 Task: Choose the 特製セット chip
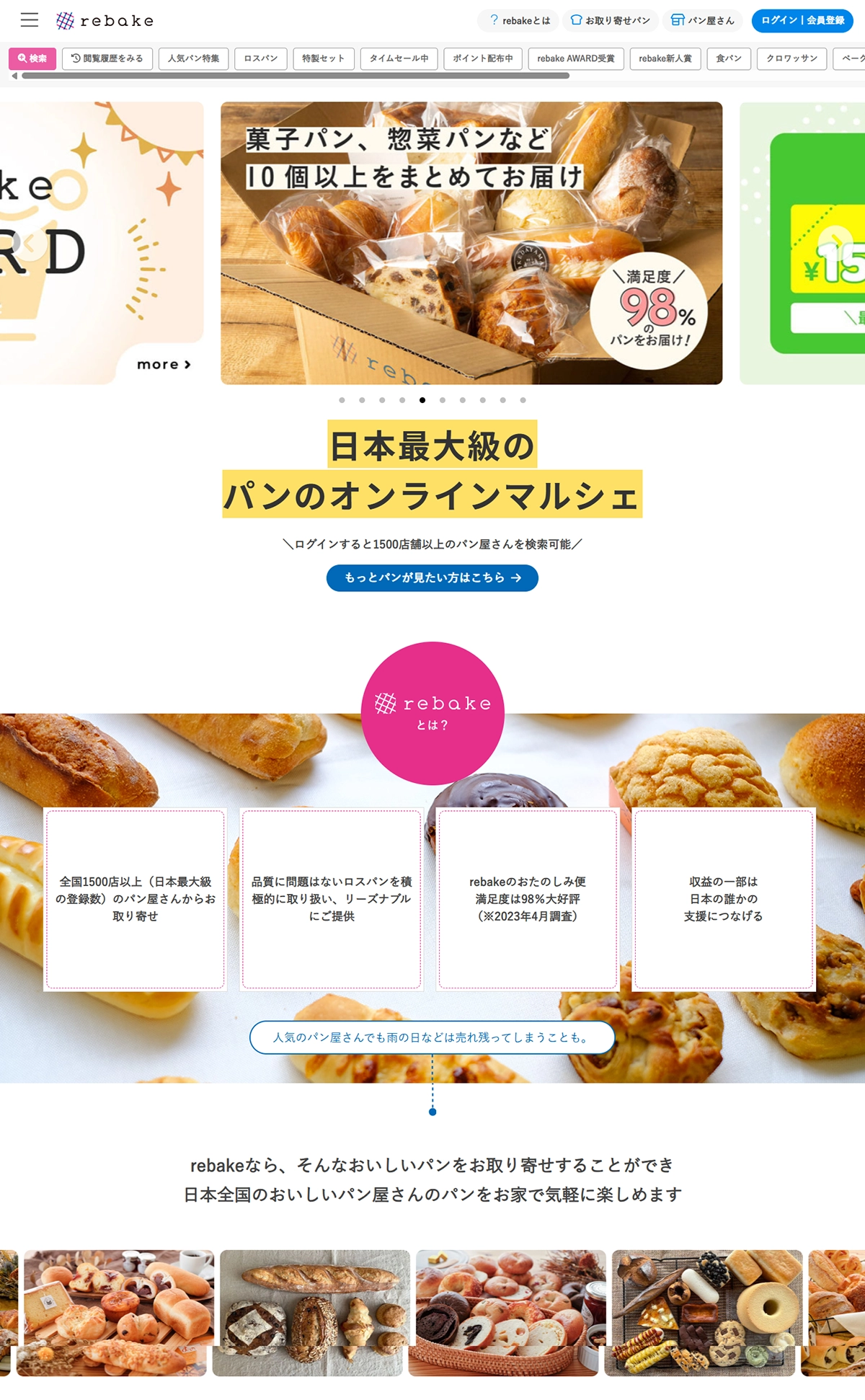click(323, 58)
